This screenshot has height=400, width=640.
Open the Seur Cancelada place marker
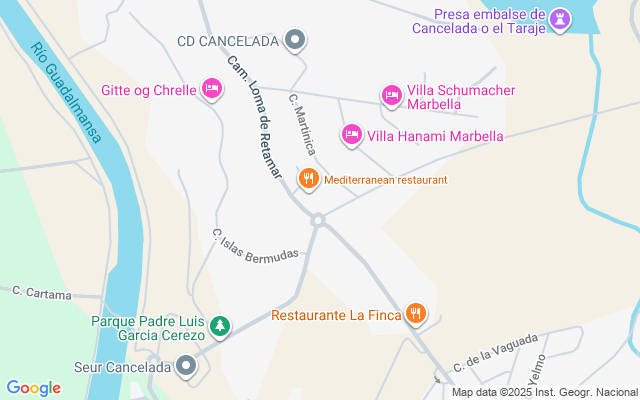click(x=186, y=366)
